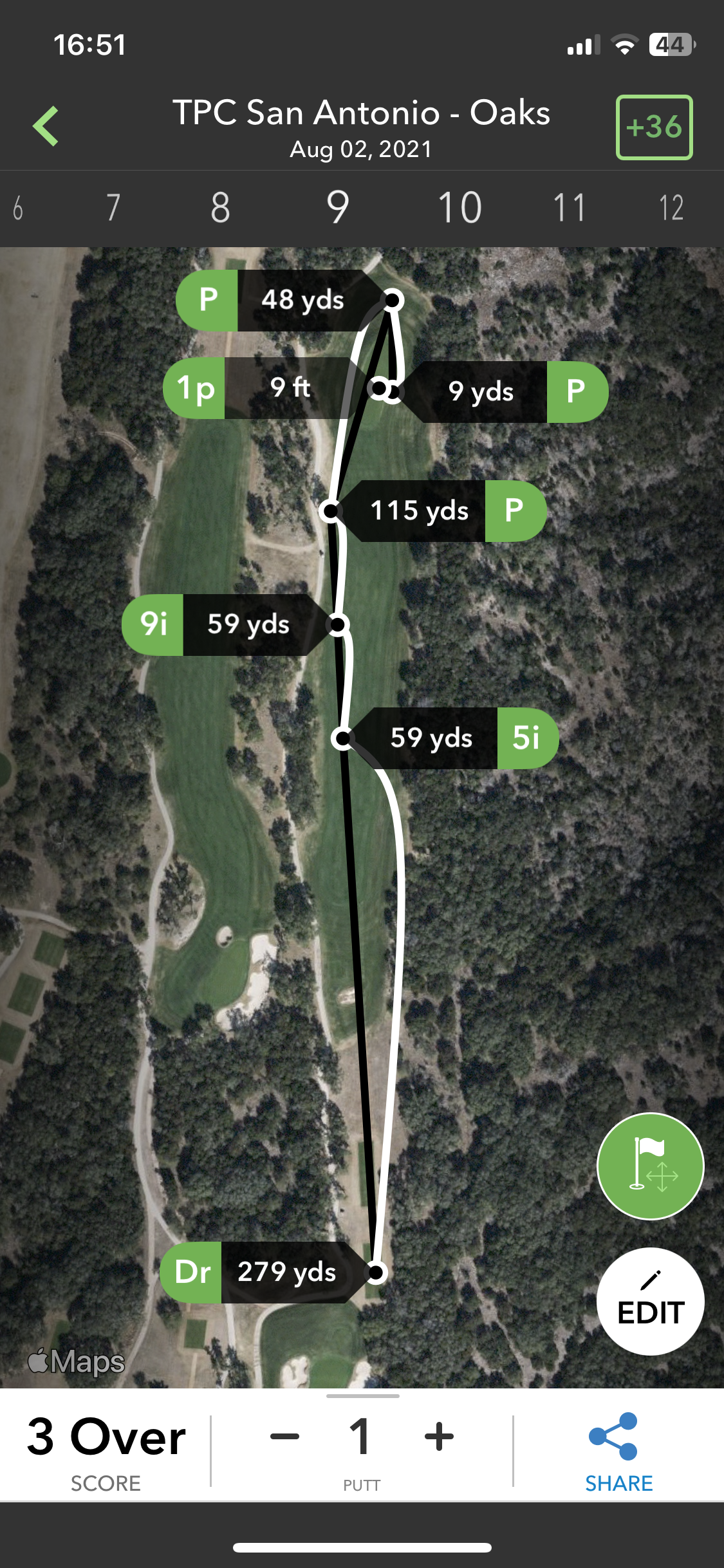This screenshot has width=724, height=1568.
Task: Switch to hole 7
Action: tap(113, 208)
